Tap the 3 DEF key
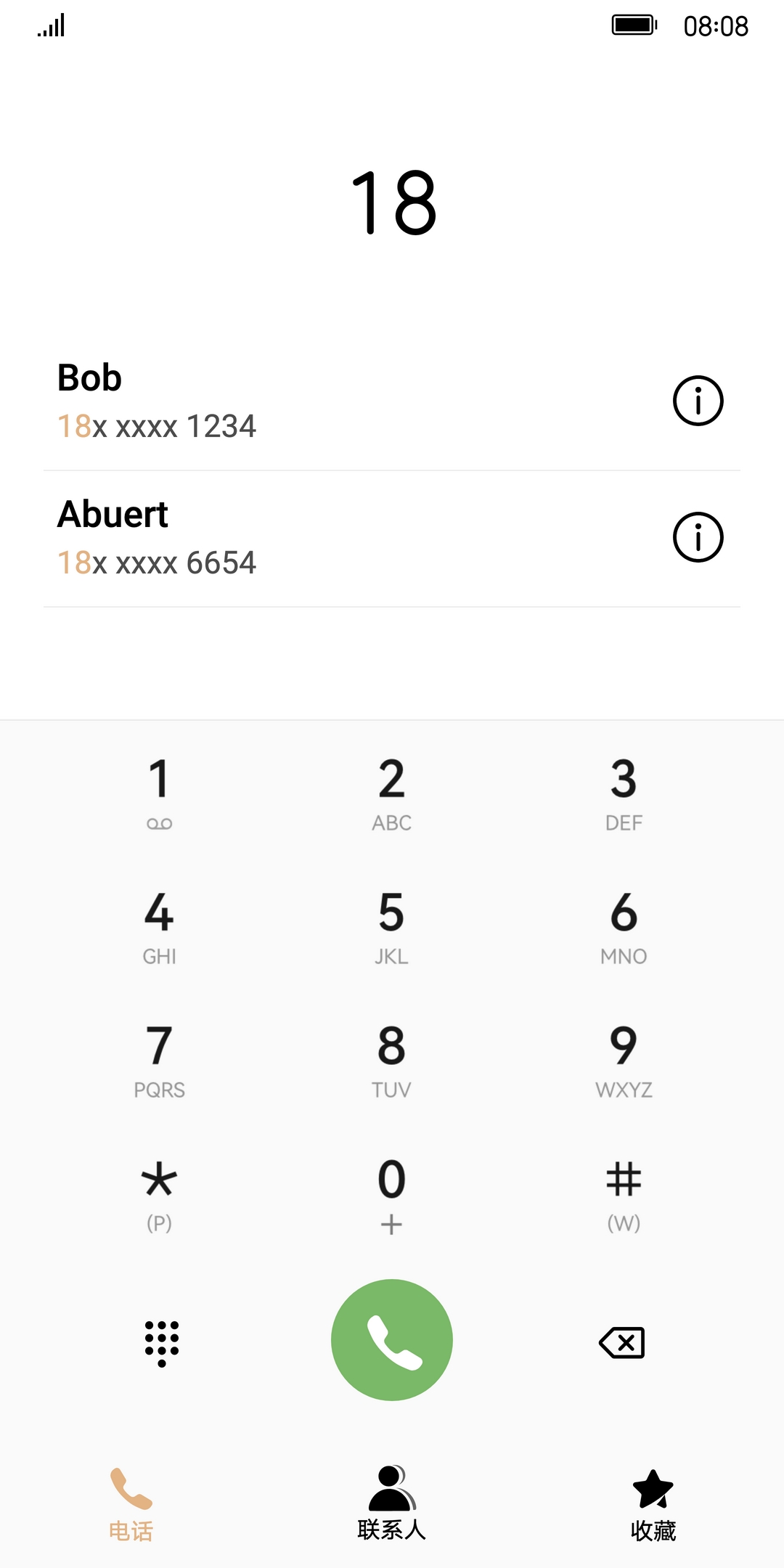Image resolution: width=784 pixels, height=1568 pixels. 624,793
